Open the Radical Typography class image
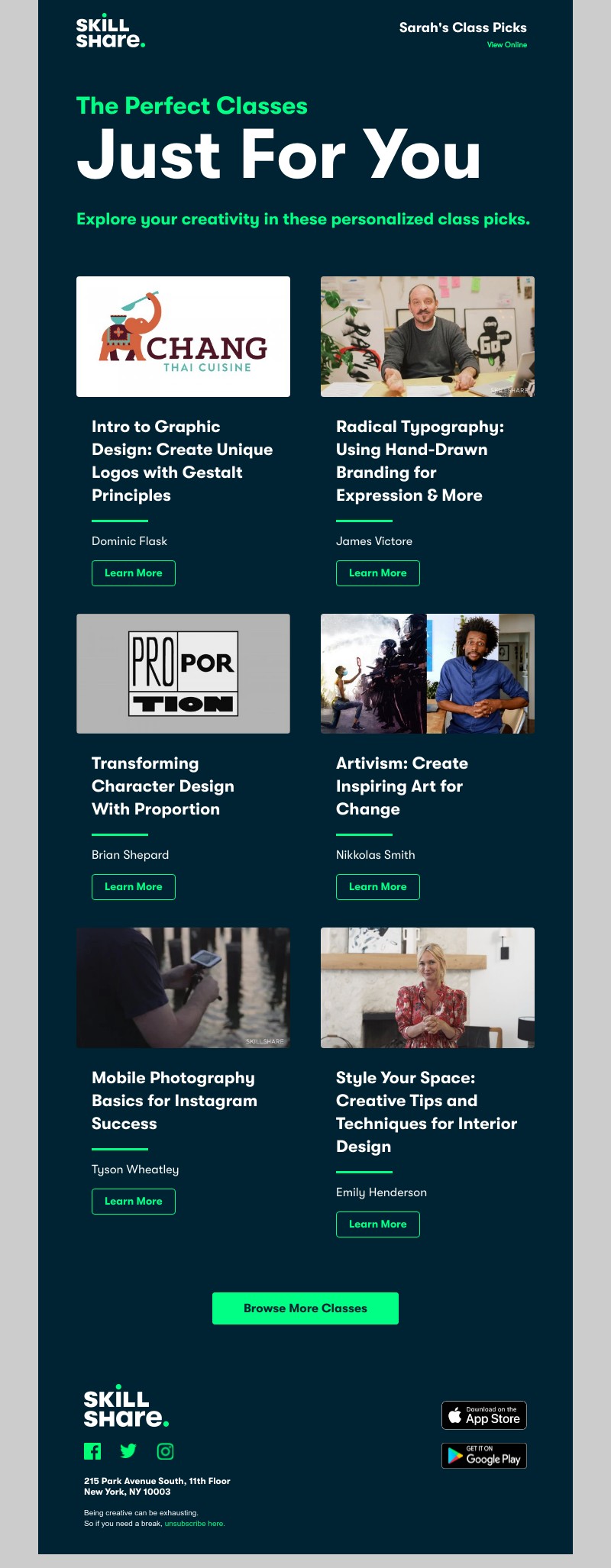 [428, 337]
